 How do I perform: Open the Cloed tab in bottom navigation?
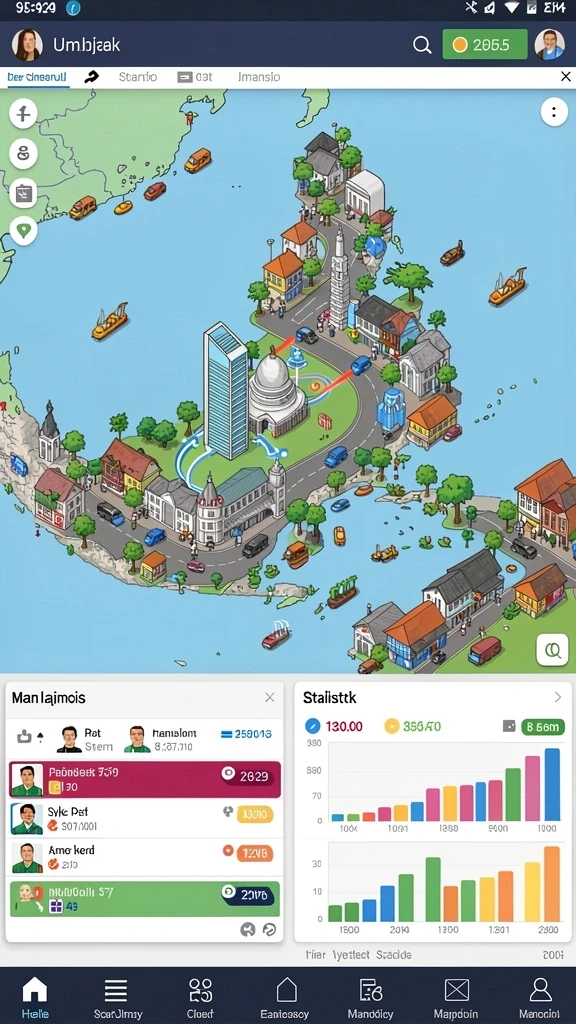point(200,997)
